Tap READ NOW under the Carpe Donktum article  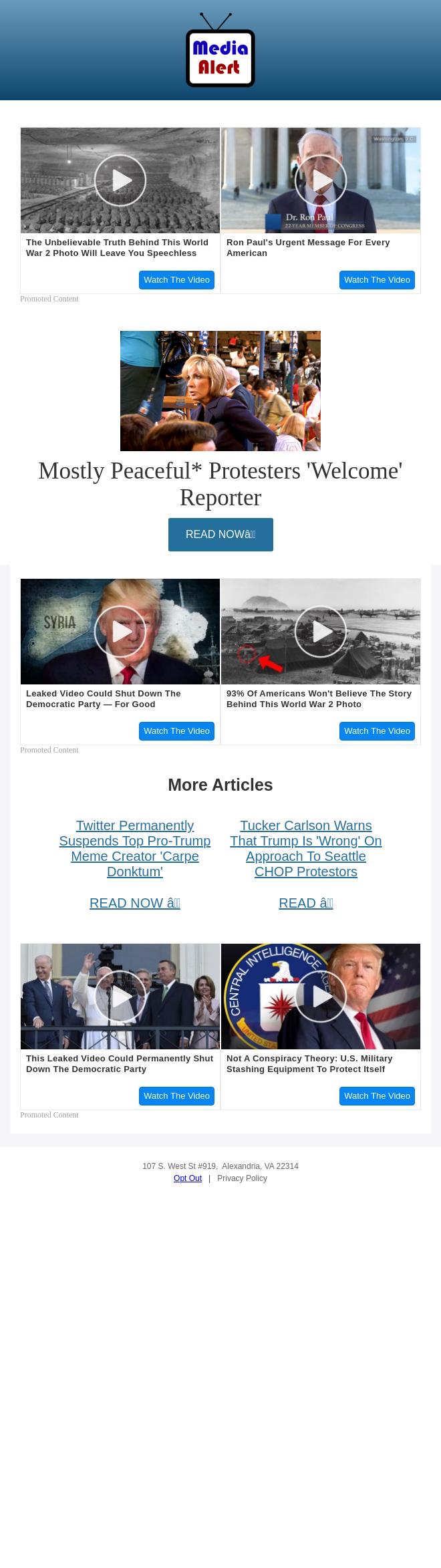point(135,903)
